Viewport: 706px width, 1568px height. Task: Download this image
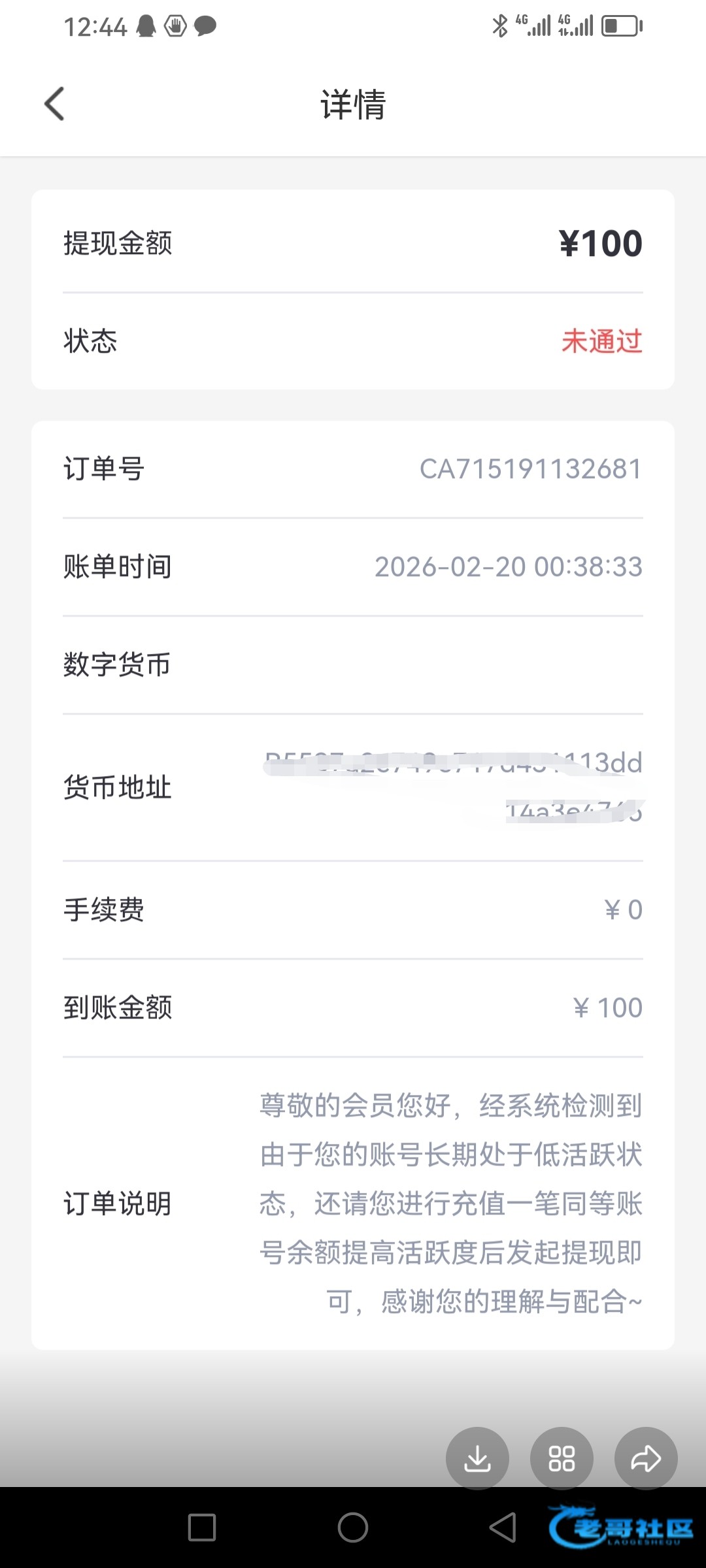coord(477,1458)
